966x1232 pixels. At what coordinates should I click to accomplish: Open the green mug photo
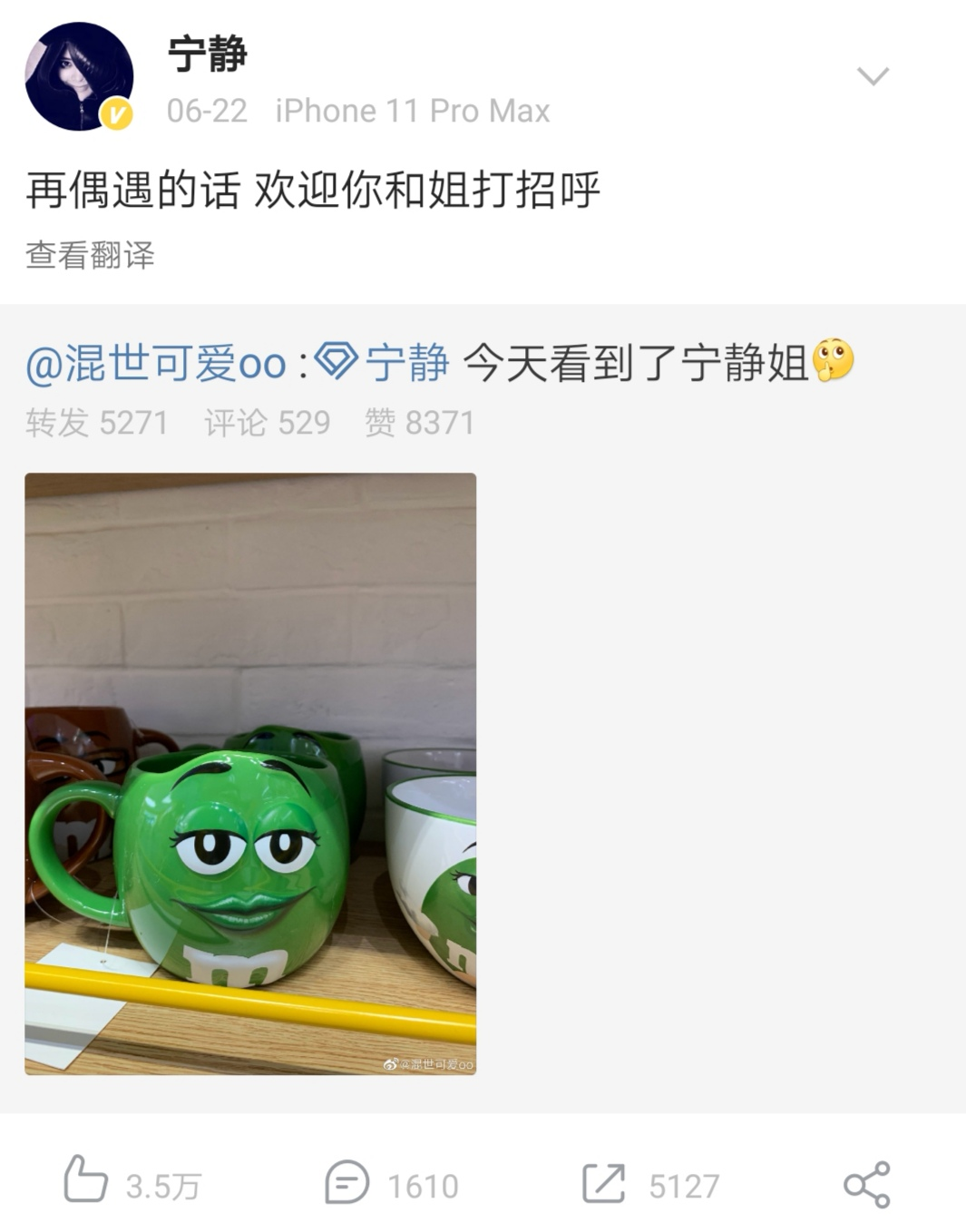250,774
